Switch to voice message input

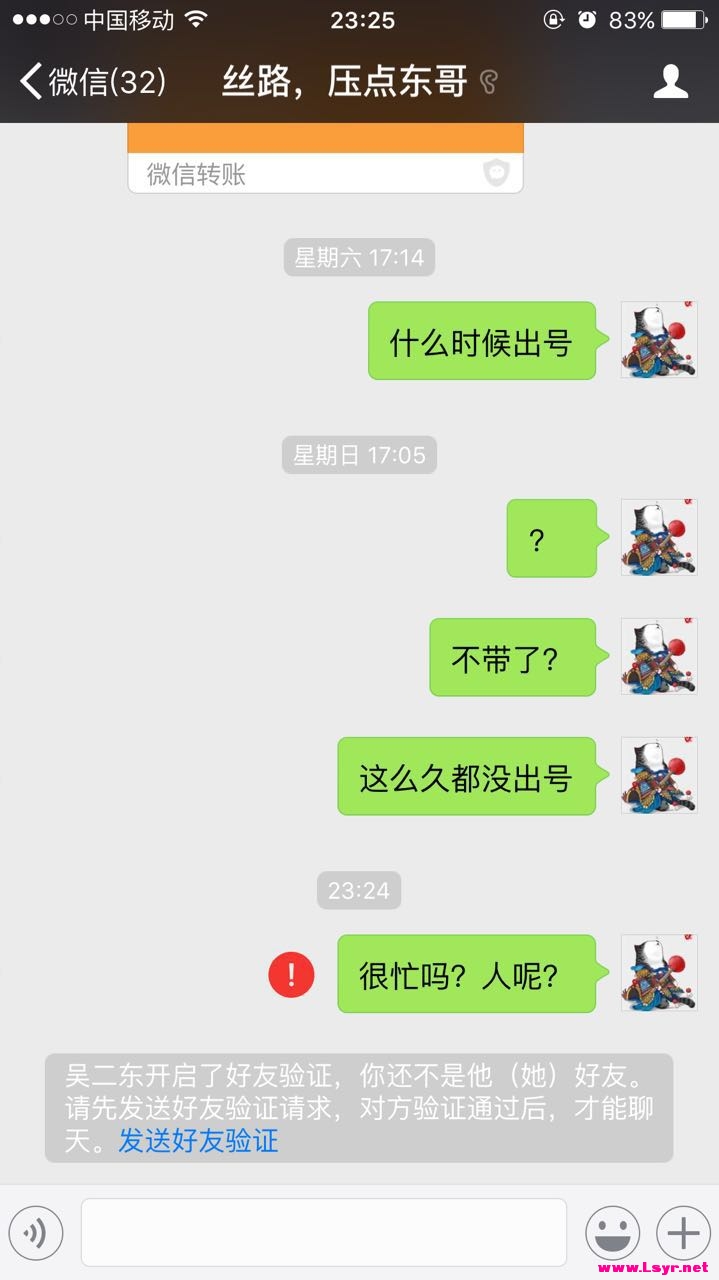pos(36,1233)
